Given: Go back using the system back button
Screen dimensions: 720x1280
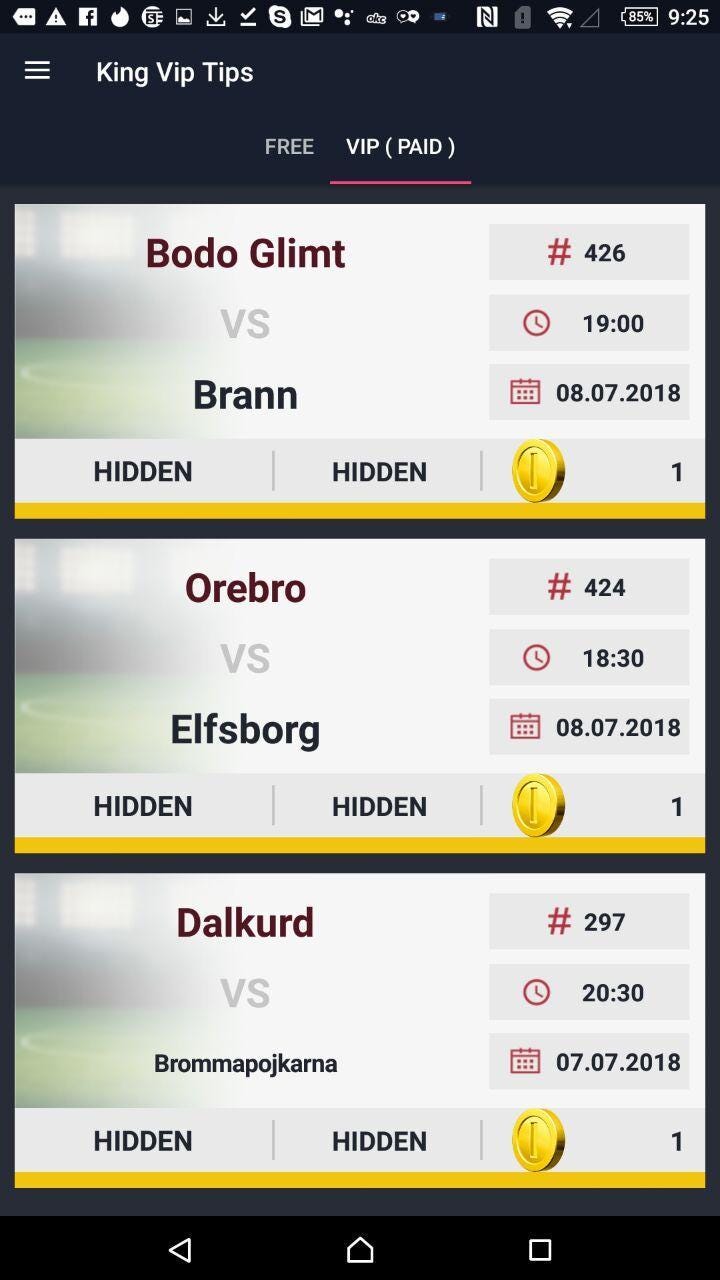Looking at the screenshot, I should [180, 1248].
